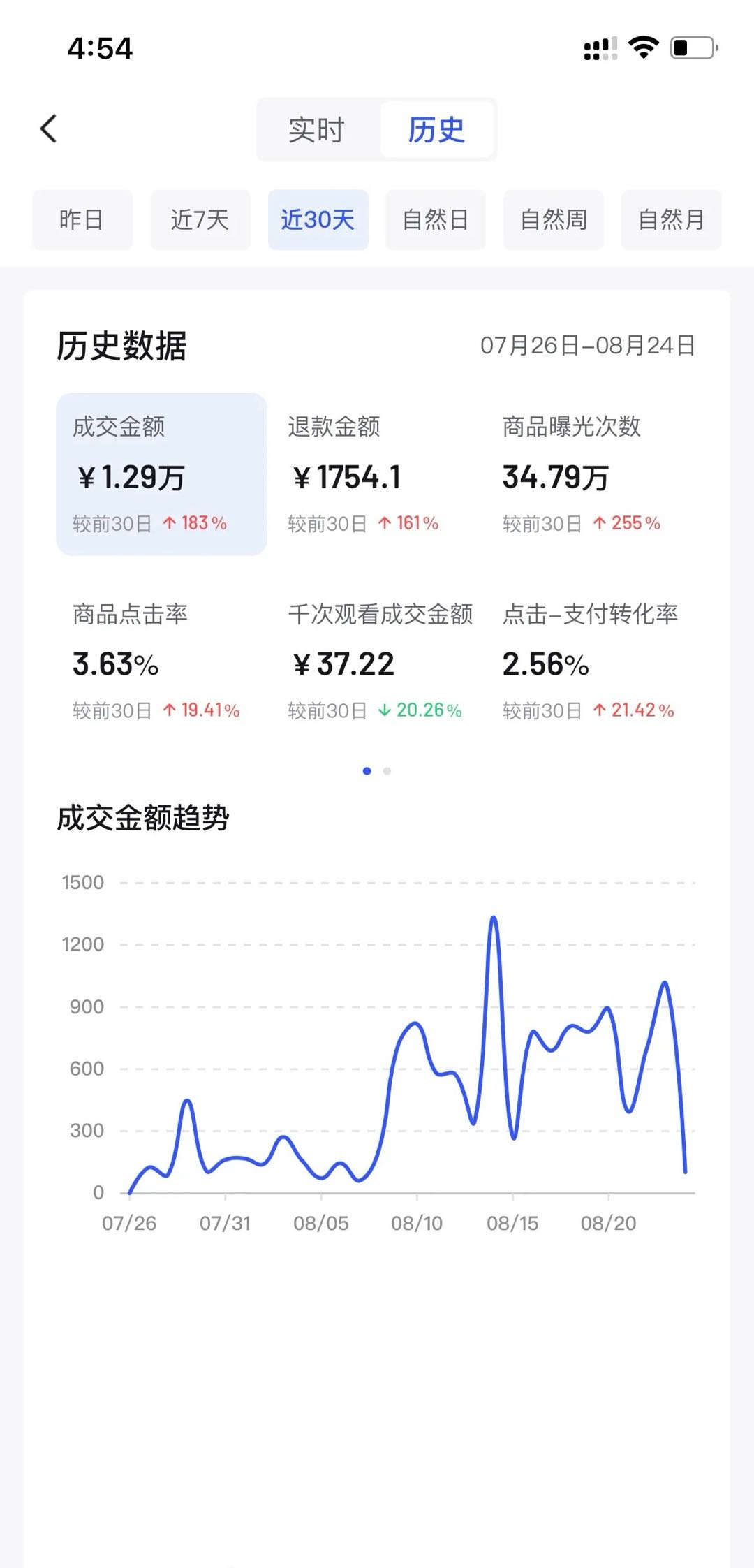Choose the 昨日 time filter
The image size is (754, 1568).
click(x=82, y=220)
